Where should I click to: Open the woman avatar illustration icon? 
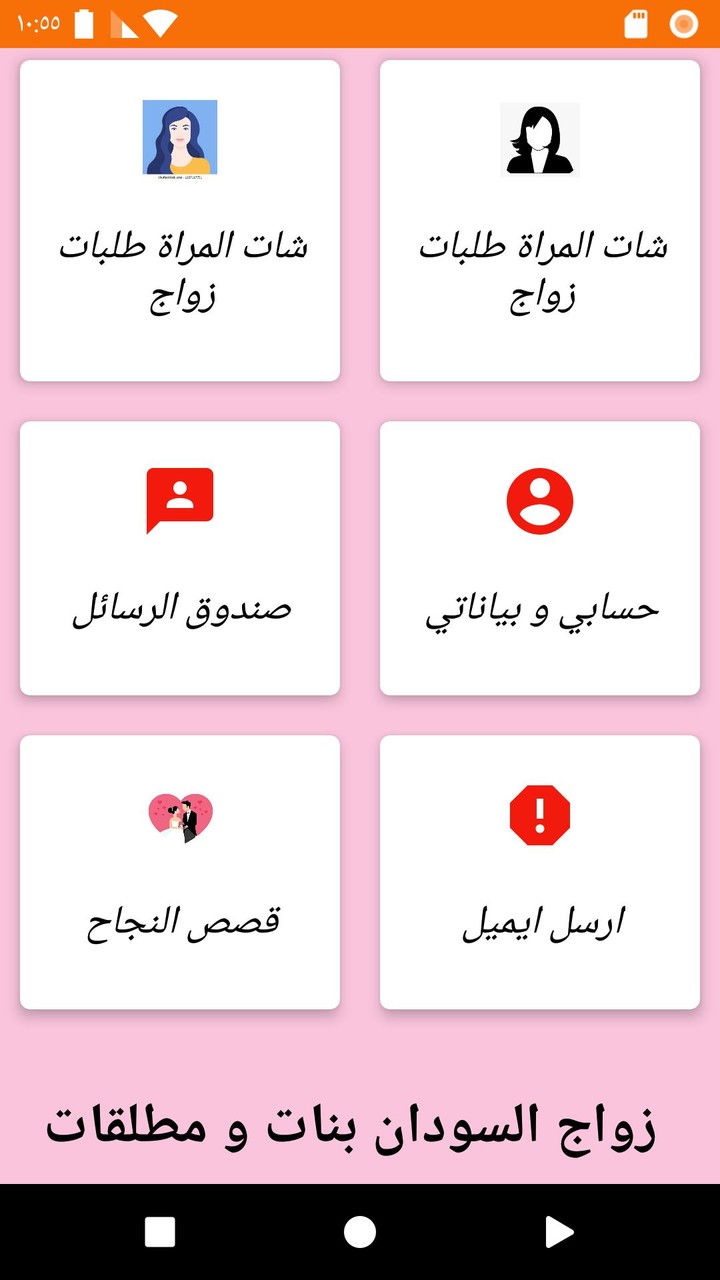180,140
